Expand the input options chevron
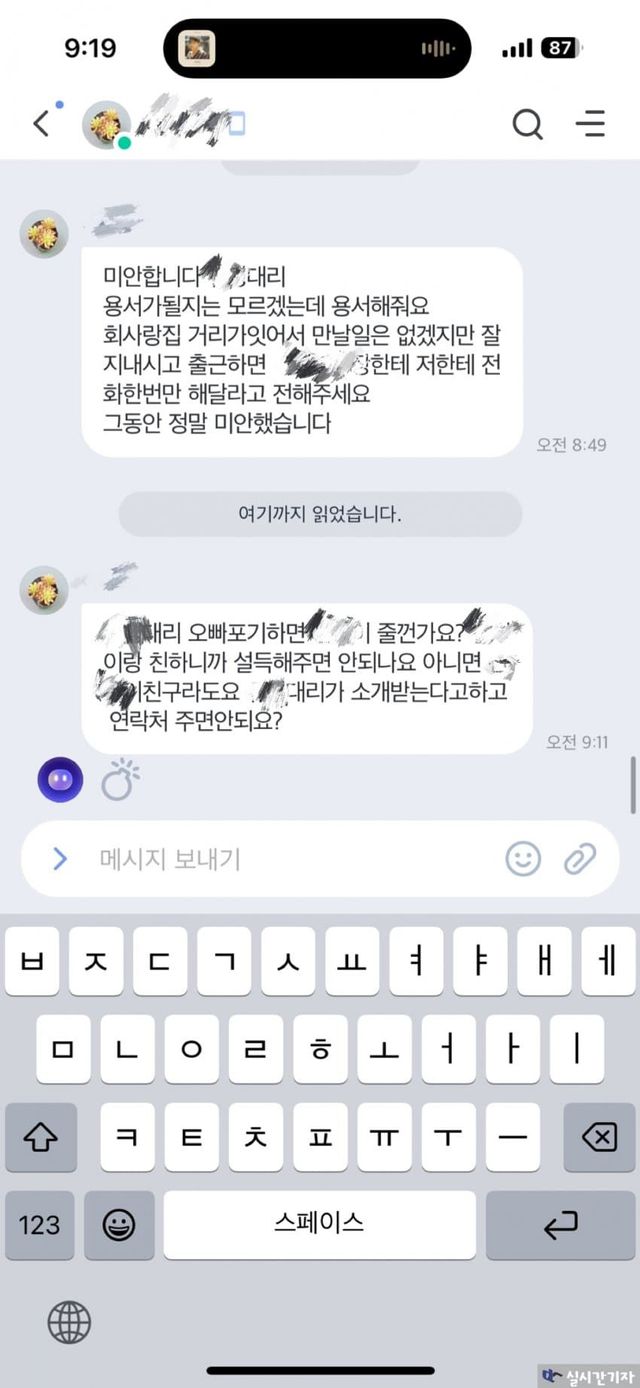640x1388 pixels. pyautogui.click(x=60, y=859)
